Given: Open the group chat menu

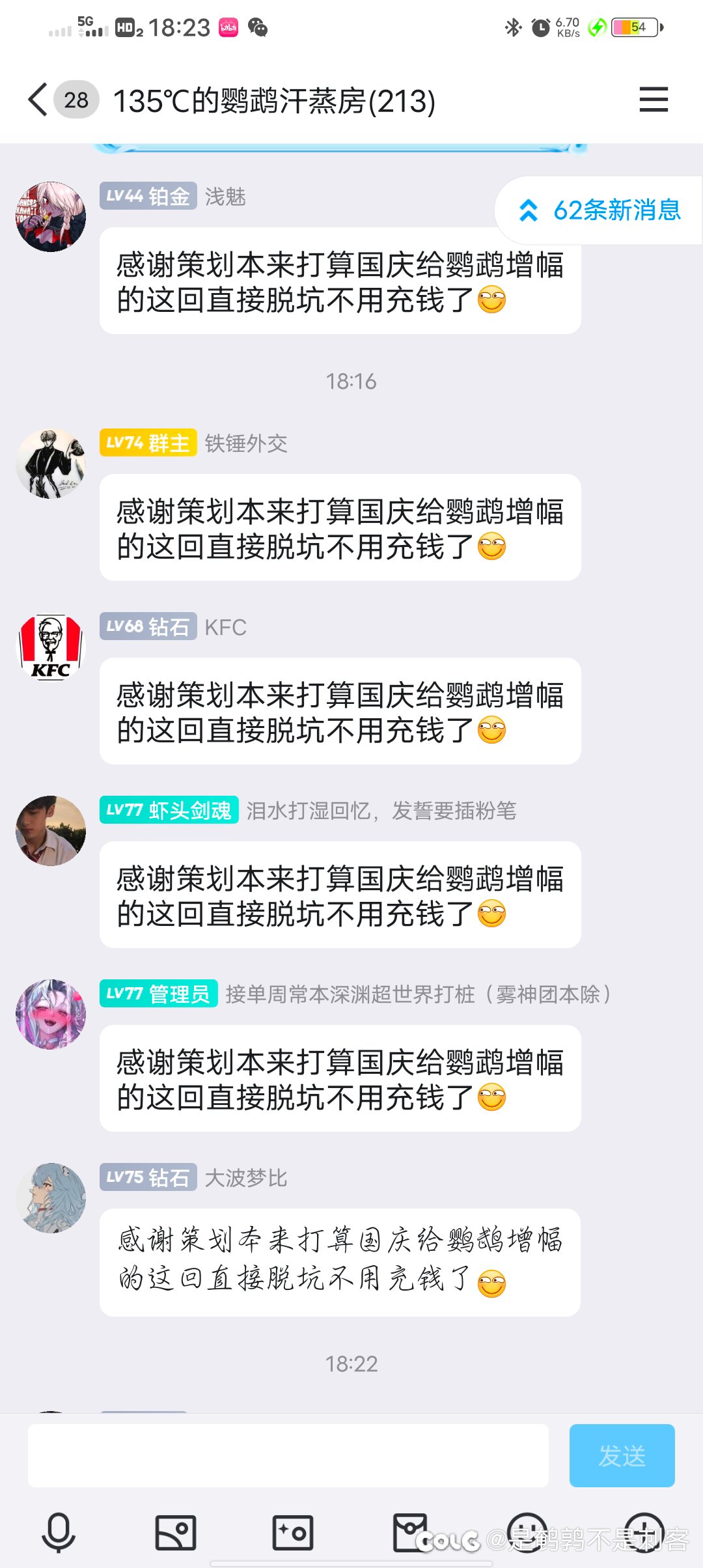Looking at the screenshot, I should pos(654,100).
